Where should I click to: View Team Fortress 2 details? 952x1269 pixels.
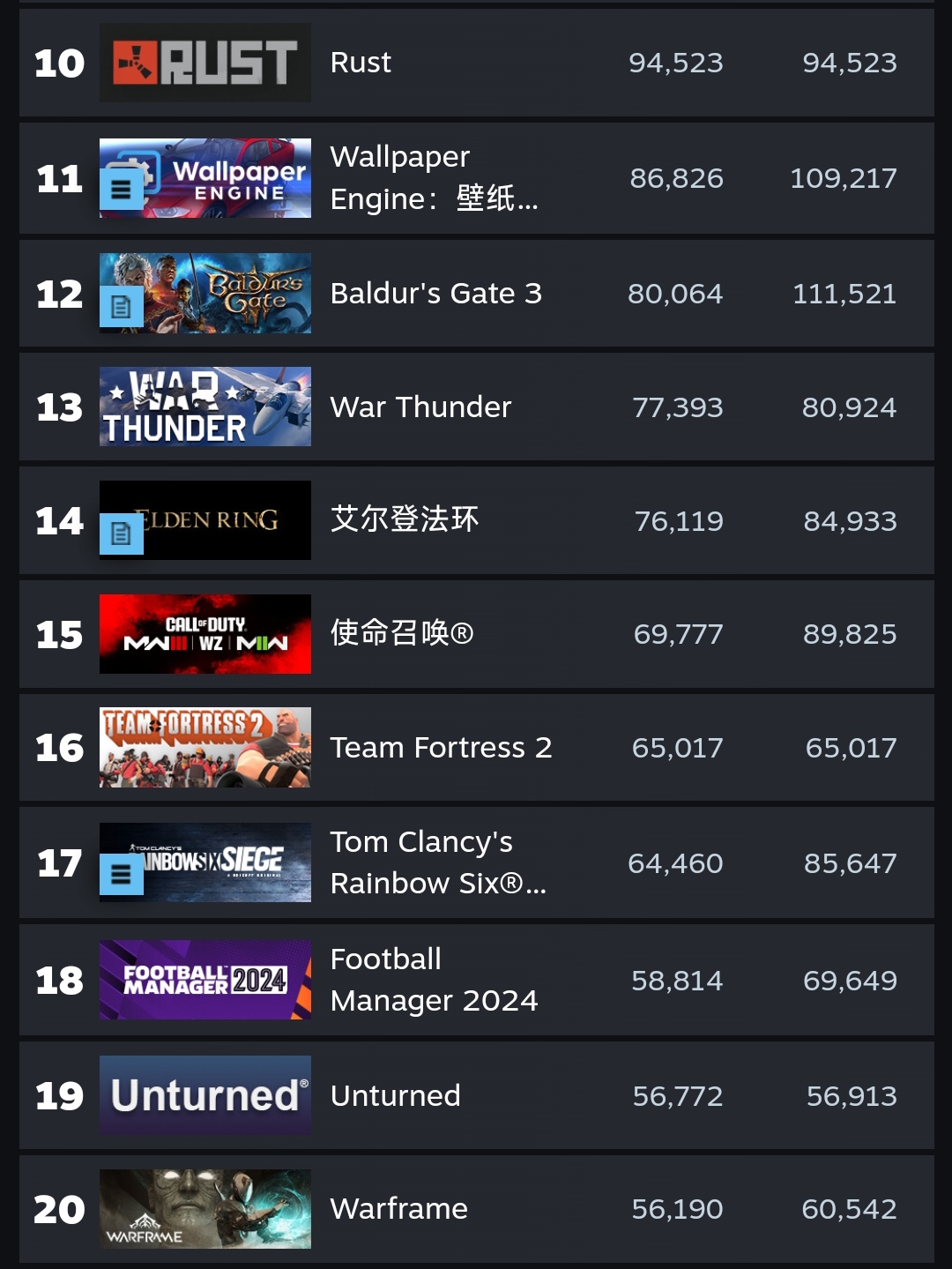[x=441, y=748]
